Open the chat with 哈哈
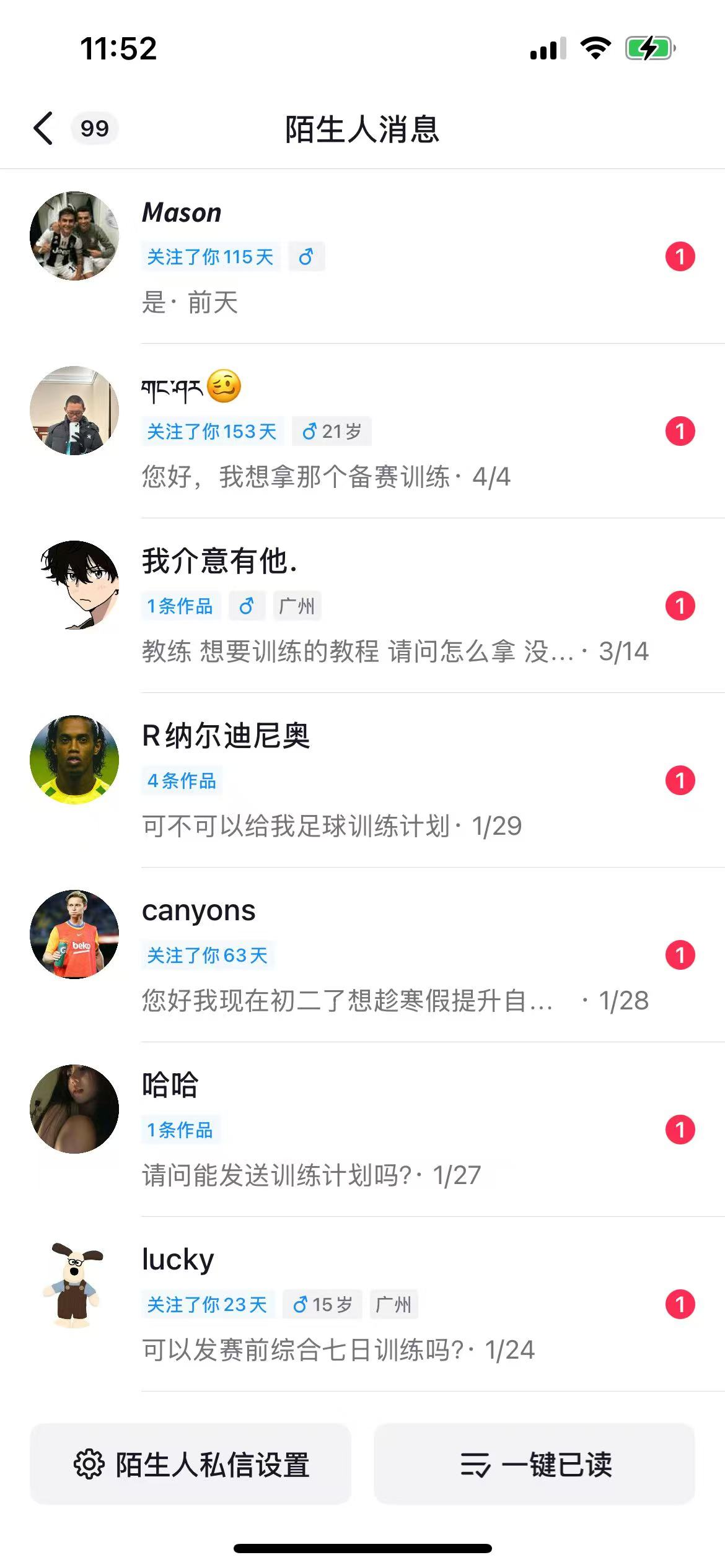Image resolution: width=725 pixels, height=1568 pixels. pyautogui.click(x=397, y=1130)
